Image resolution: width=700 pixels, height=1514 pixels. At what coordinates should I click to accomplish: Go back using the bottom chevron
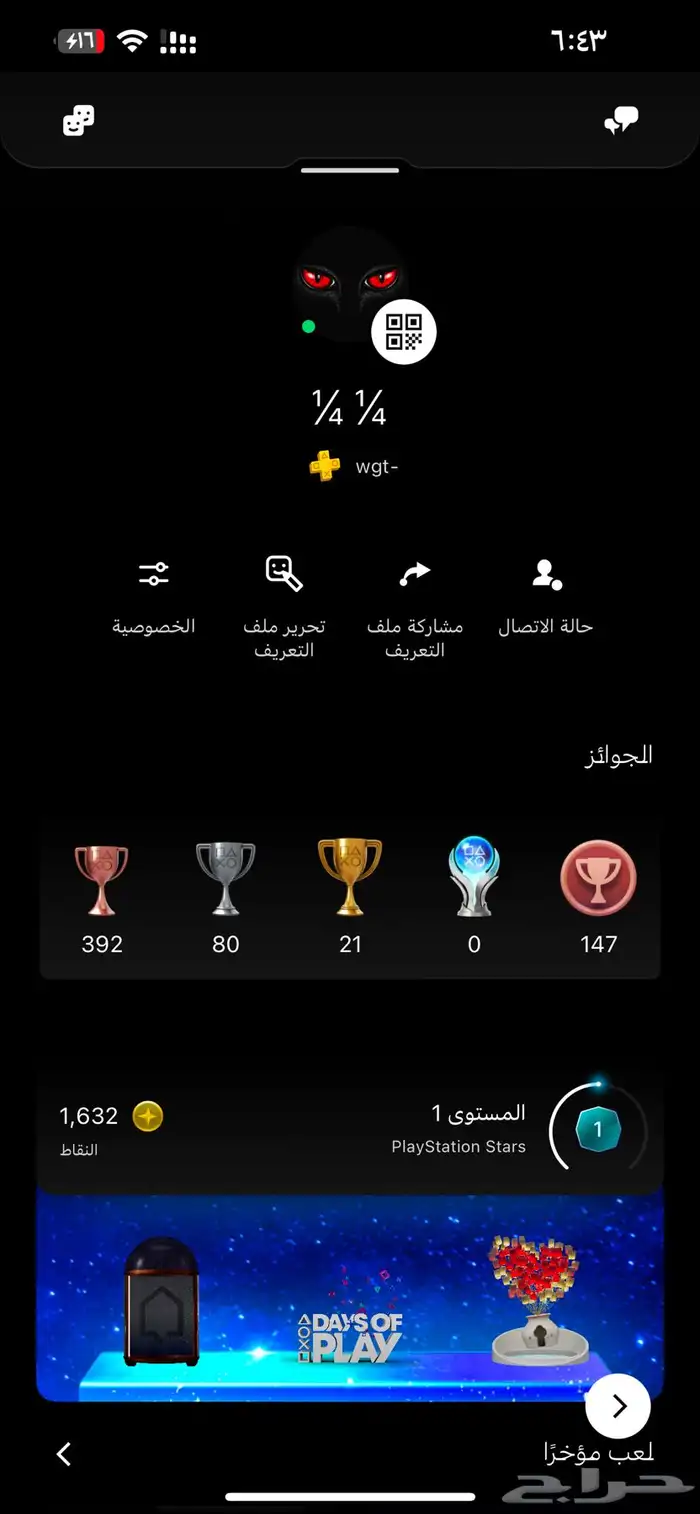click(x=64, y=1454)
